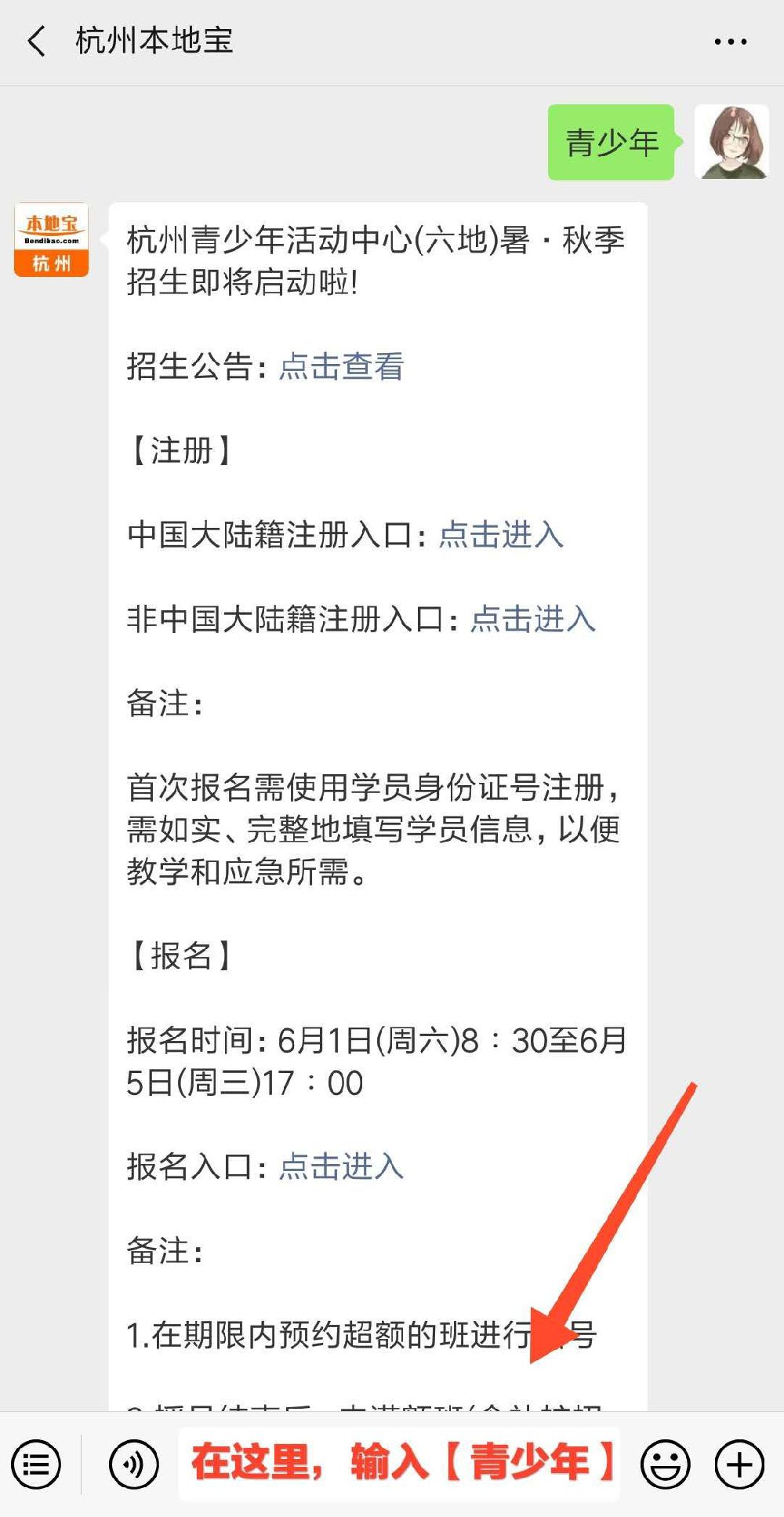Tap the message input field
The image size is (784, 1517).
click(x=400, y=1464)
